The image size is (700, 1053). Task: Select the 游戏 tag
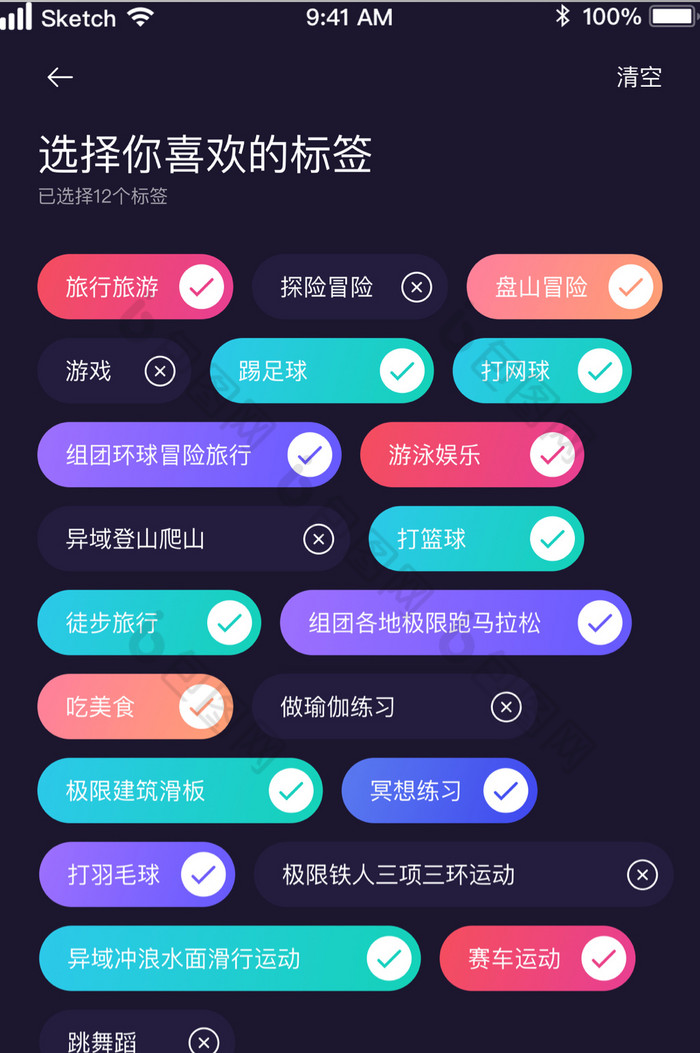click(x=114, y=371)
